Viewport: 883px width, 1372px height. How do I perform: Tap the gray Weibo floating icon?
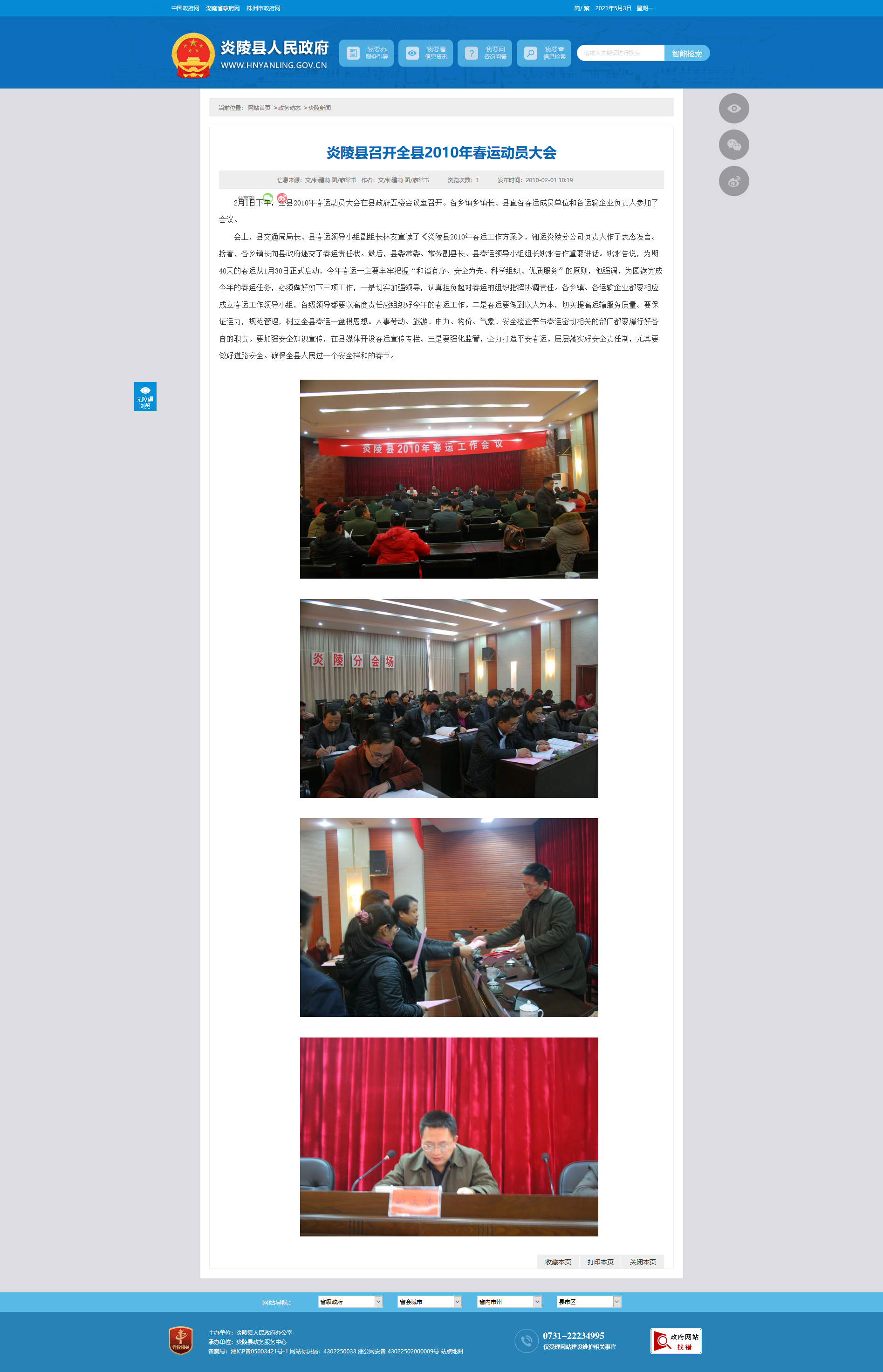733,182
